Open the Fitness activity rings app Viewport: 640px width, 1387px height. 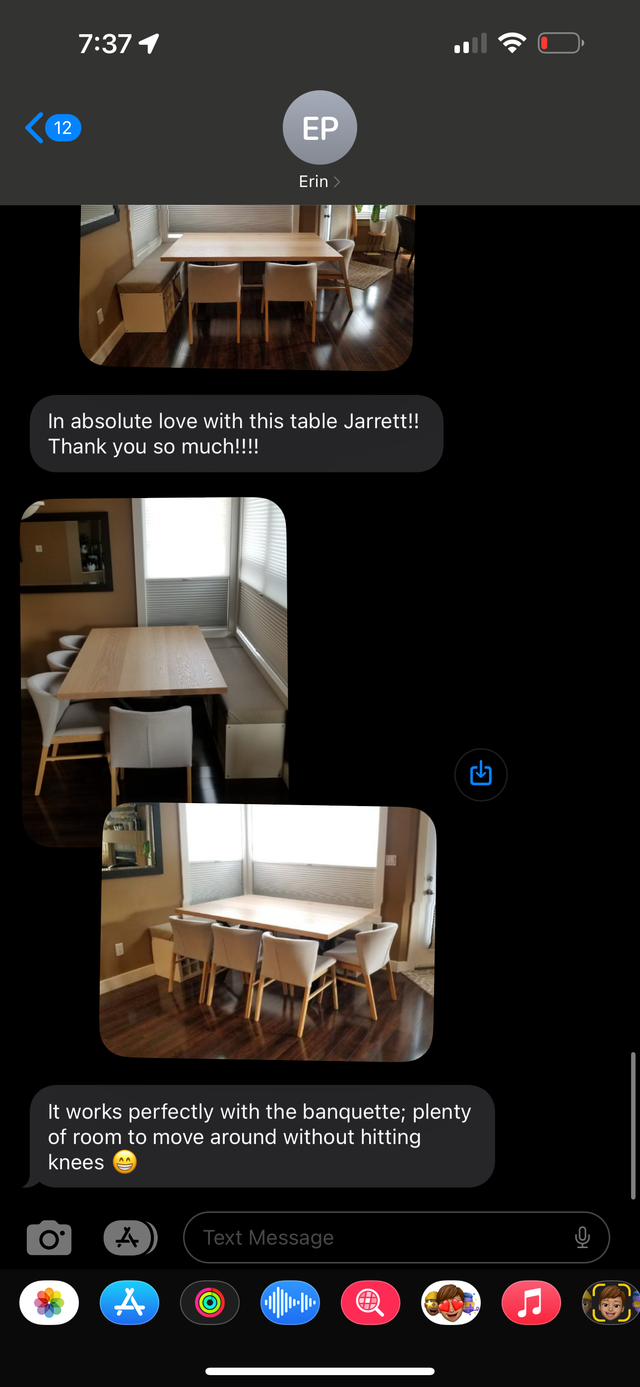click(210, 1303)
